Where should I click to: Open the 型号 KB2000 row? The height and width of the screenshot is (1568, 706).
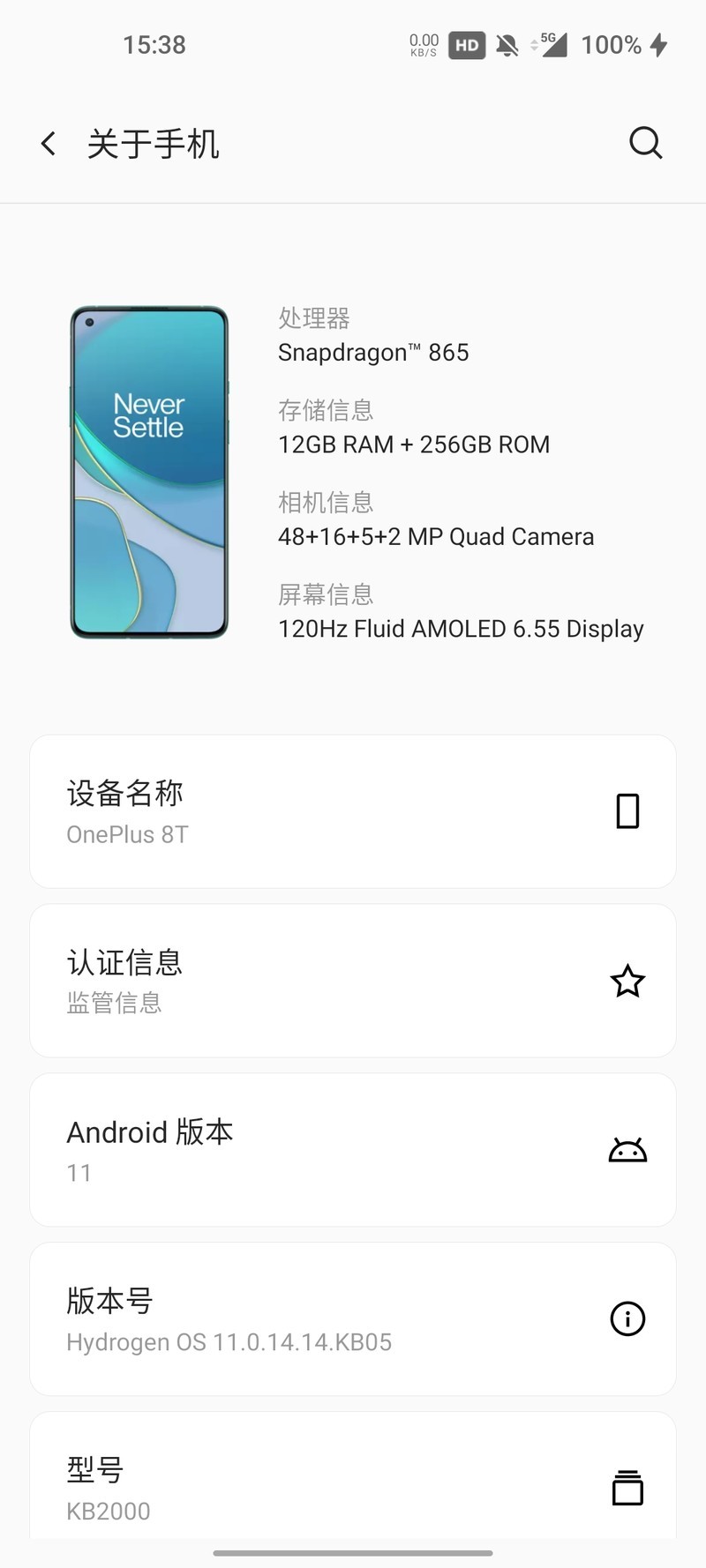click(x=353, y=1476)
